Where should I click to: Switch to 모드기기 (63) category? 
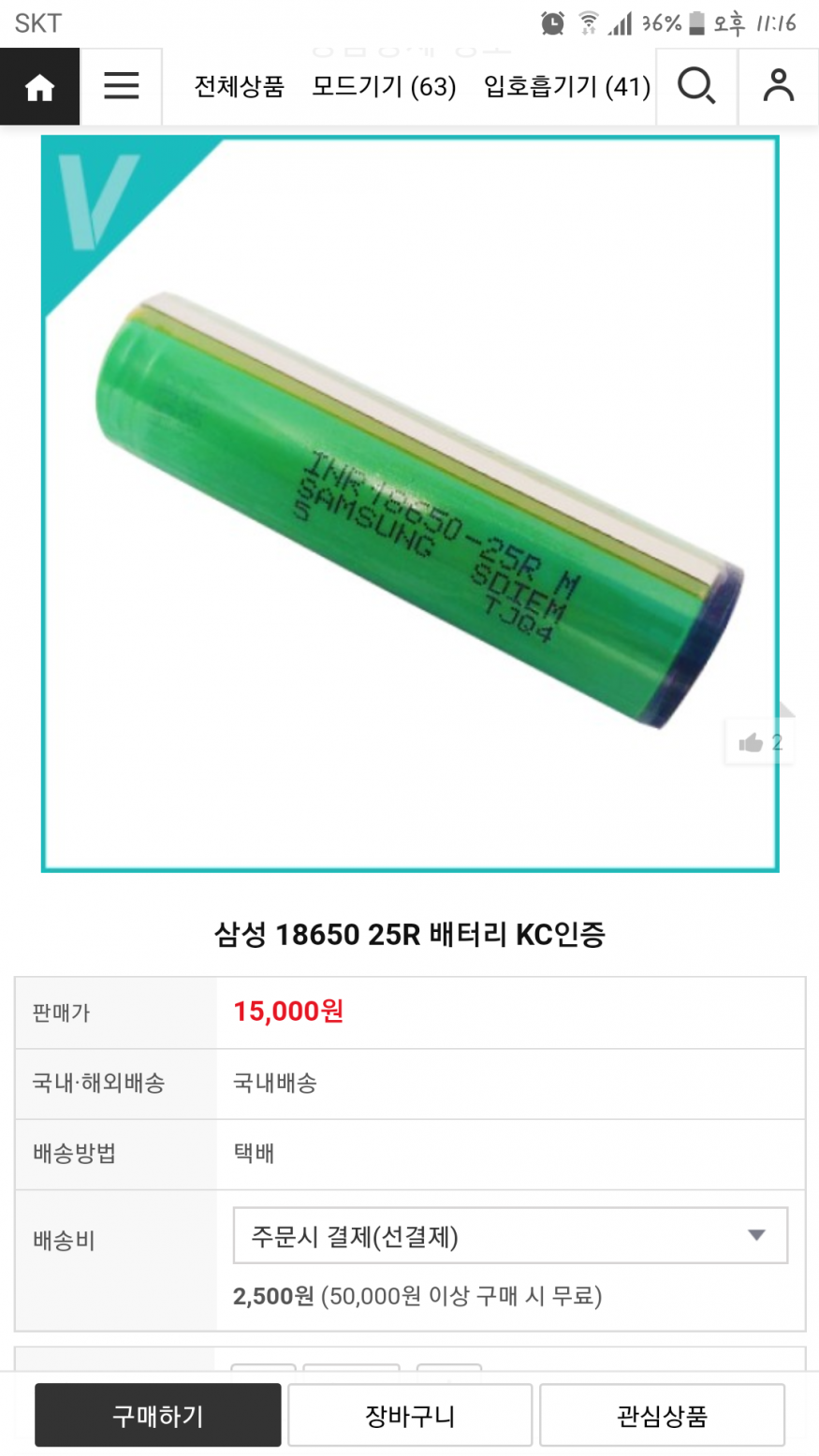tap(384, 87)
